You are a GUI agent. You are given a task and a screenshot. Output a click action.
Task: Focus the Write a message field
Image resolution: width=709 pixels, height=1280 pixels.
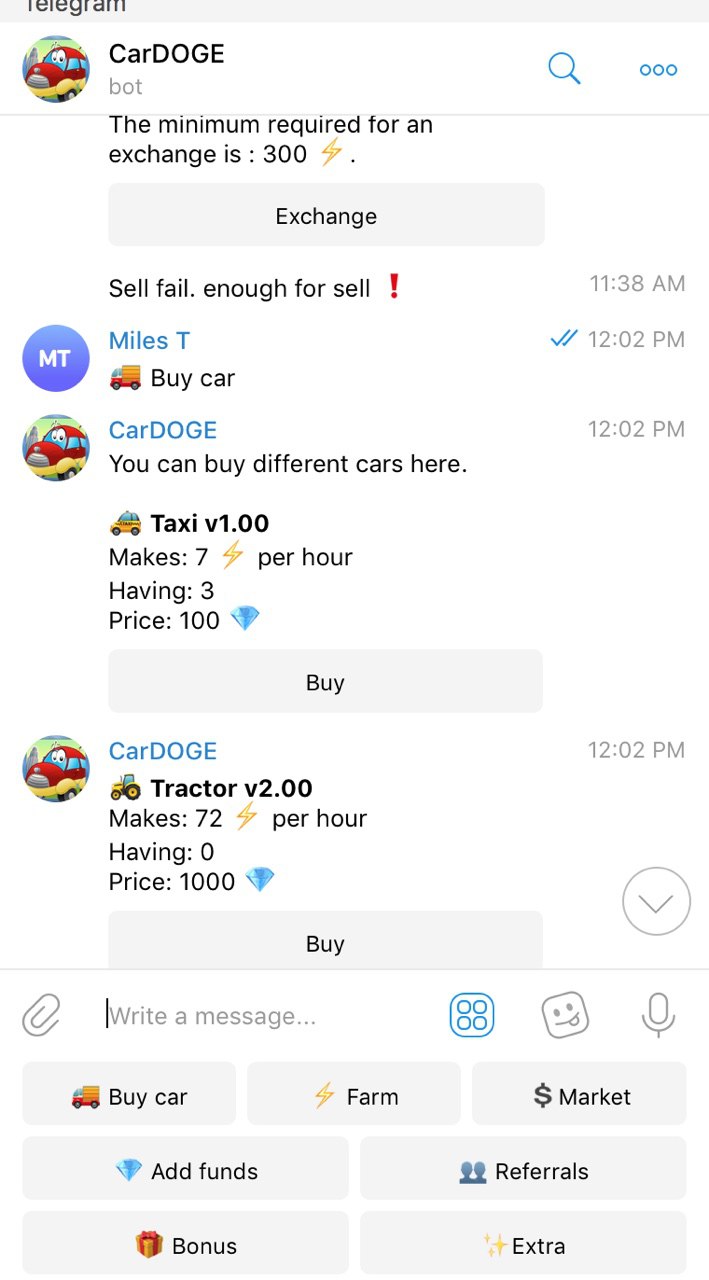(270, 1016)
